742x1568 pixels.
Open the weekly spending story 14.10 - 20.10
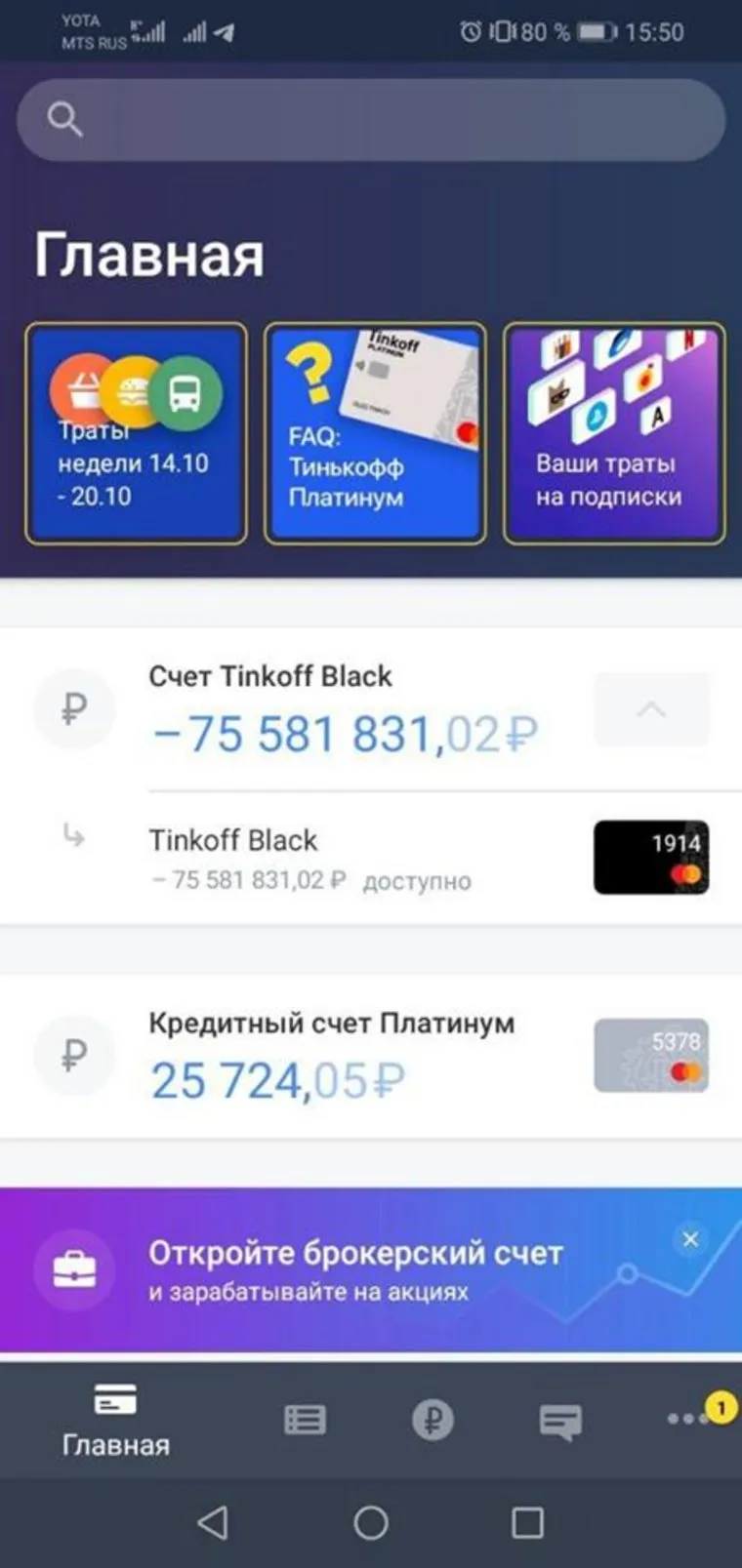click(136, 433)
